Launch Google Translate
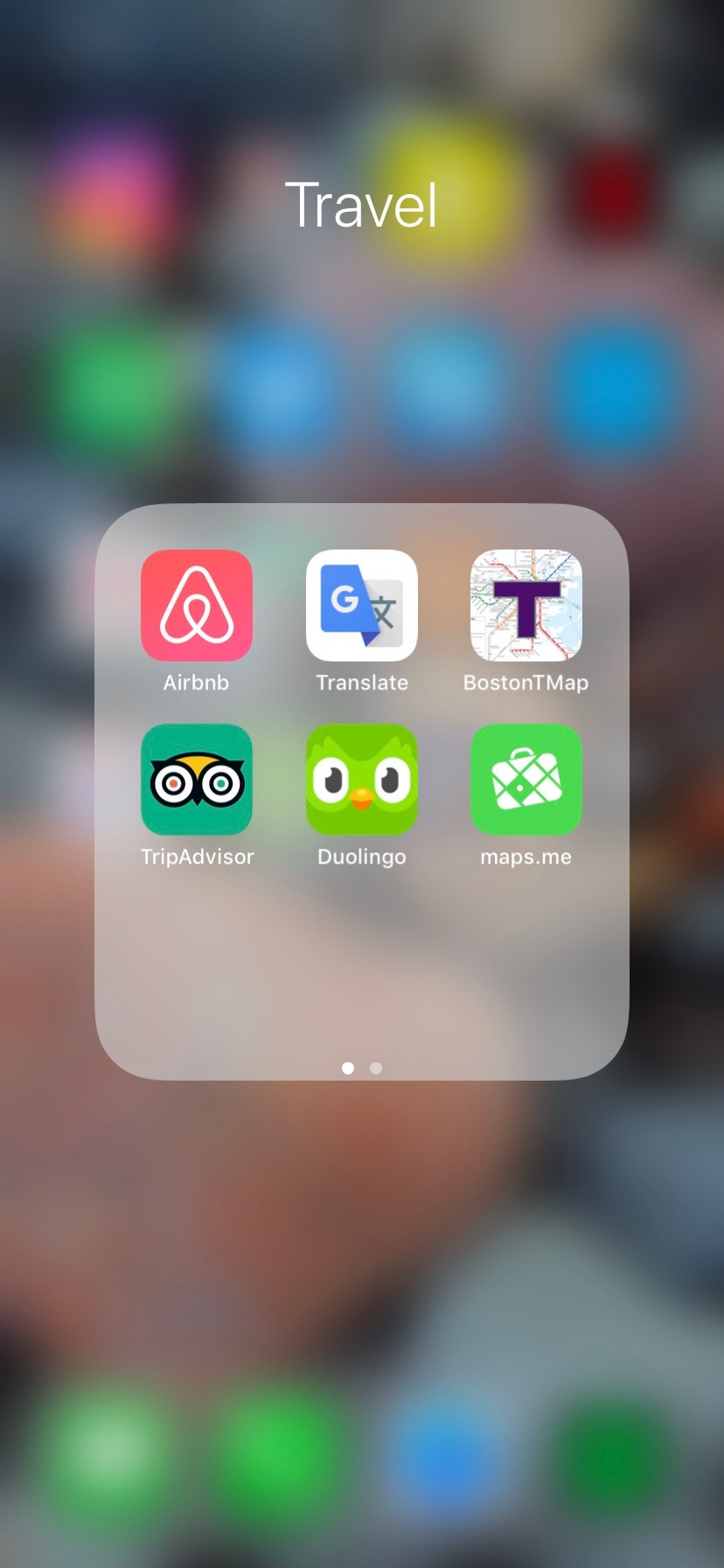 [x=362, y=605]
